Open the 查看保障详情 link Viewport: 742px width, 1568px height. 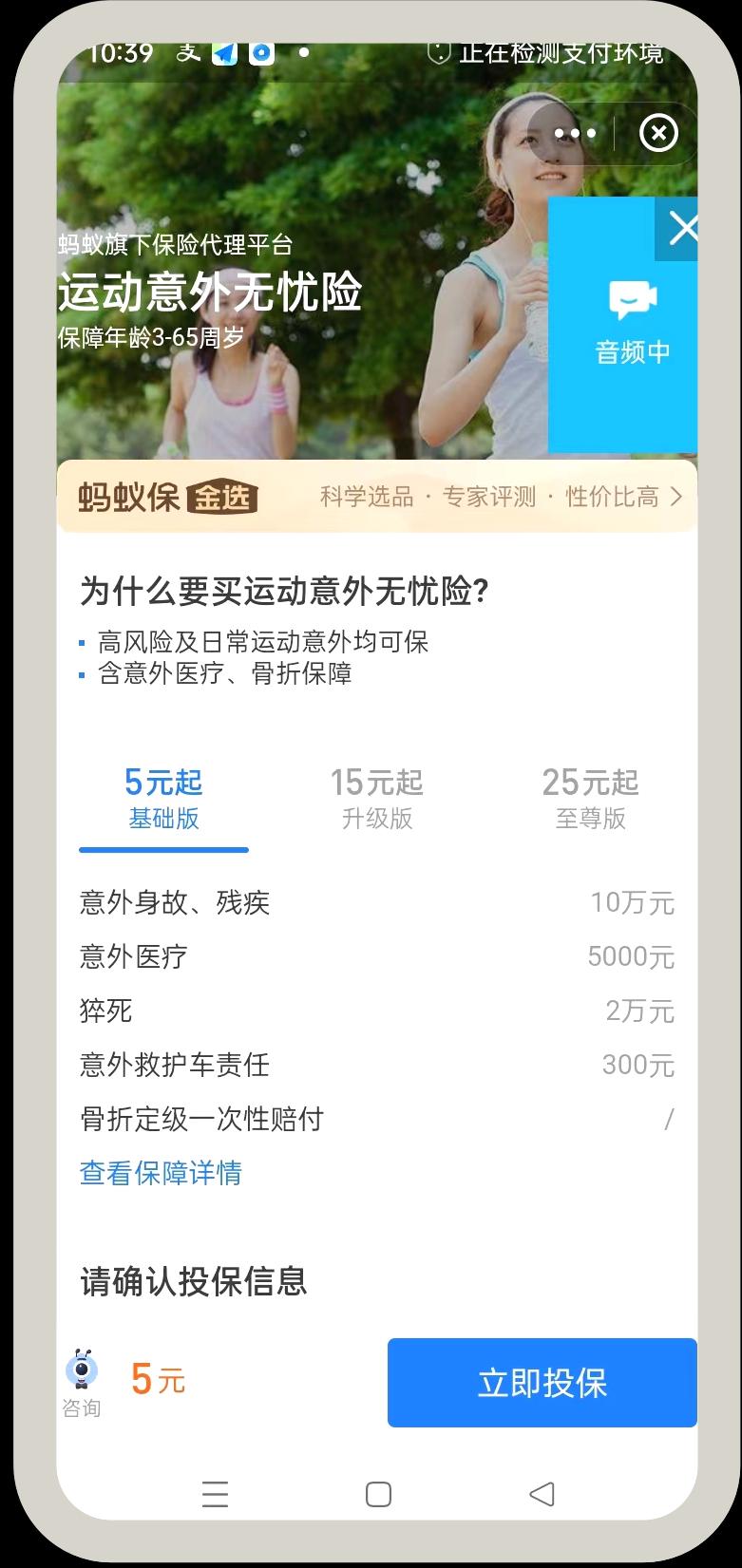(x=161, y=1173)
